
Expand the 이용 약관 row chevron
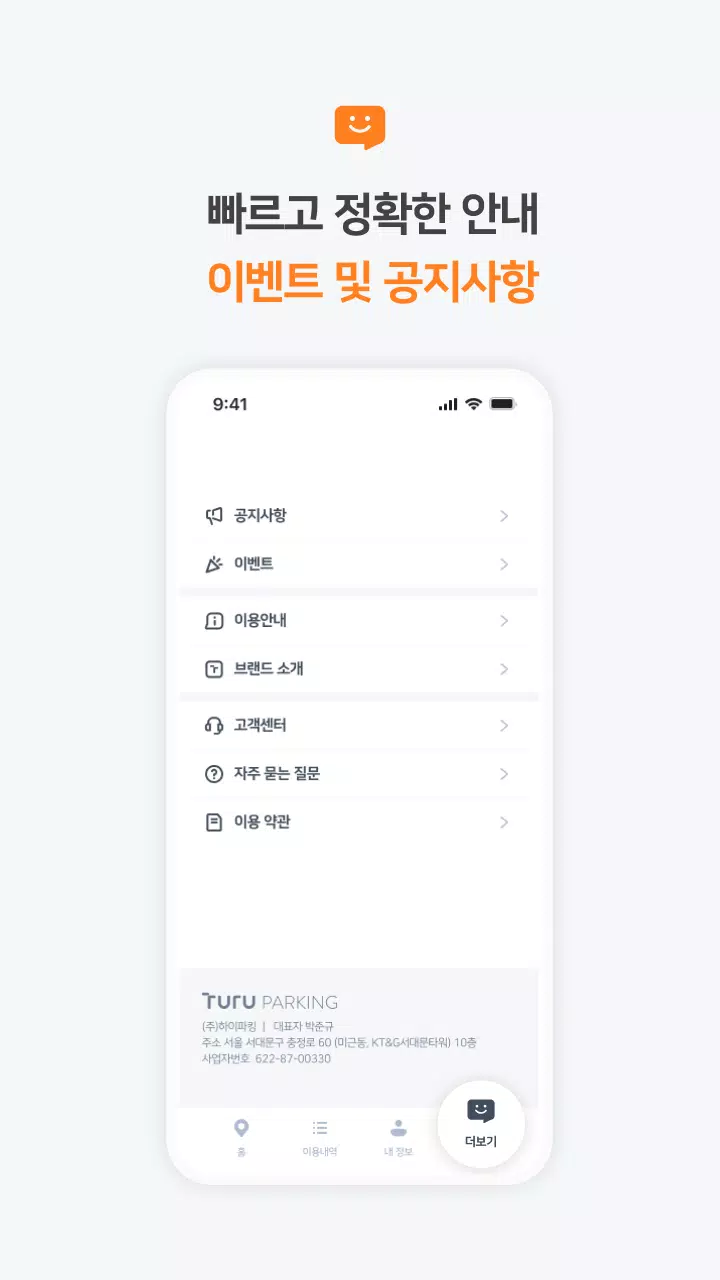[x=504, y=821]
